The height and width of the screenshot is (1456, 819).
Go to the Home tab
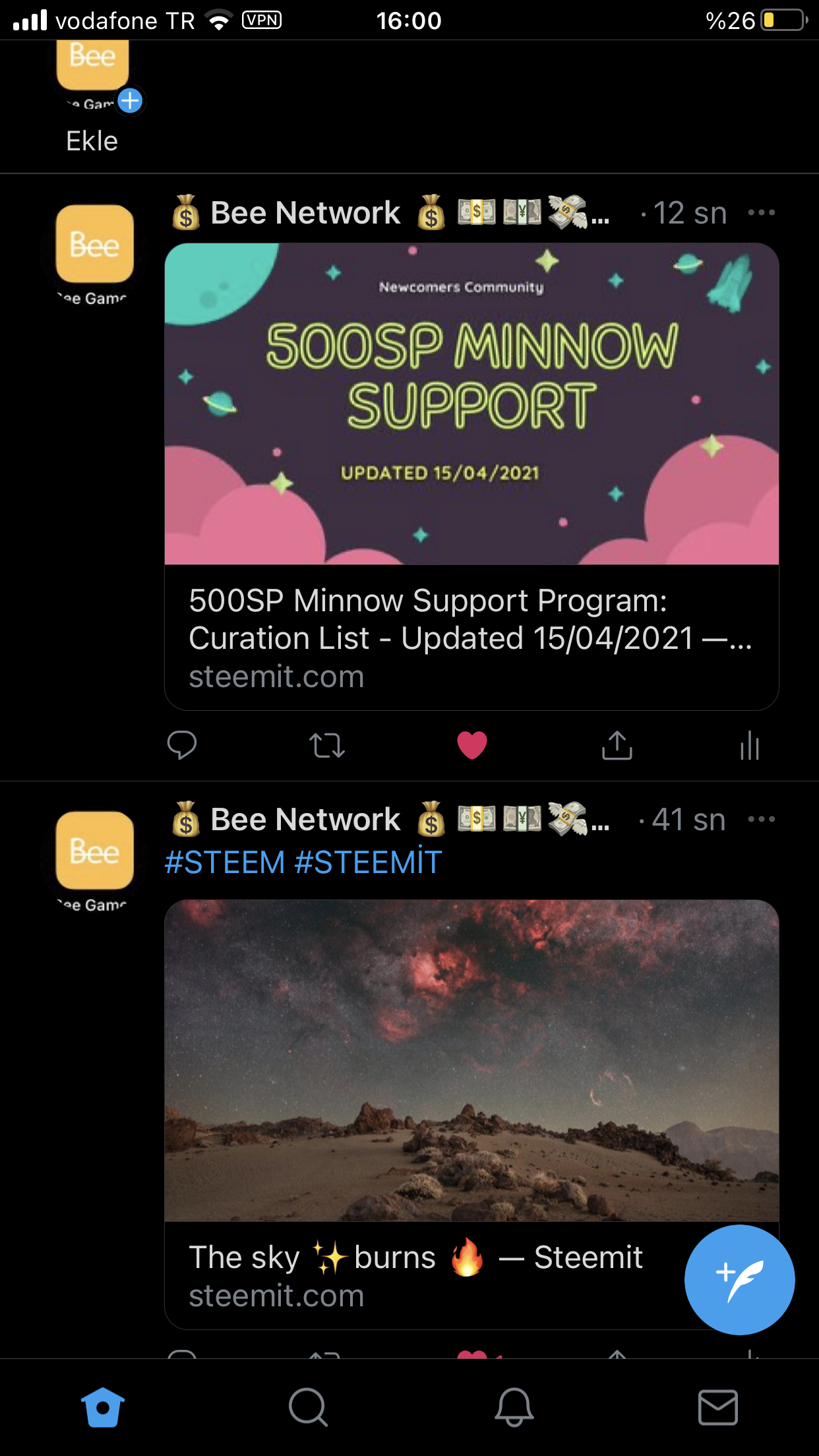103,1407
